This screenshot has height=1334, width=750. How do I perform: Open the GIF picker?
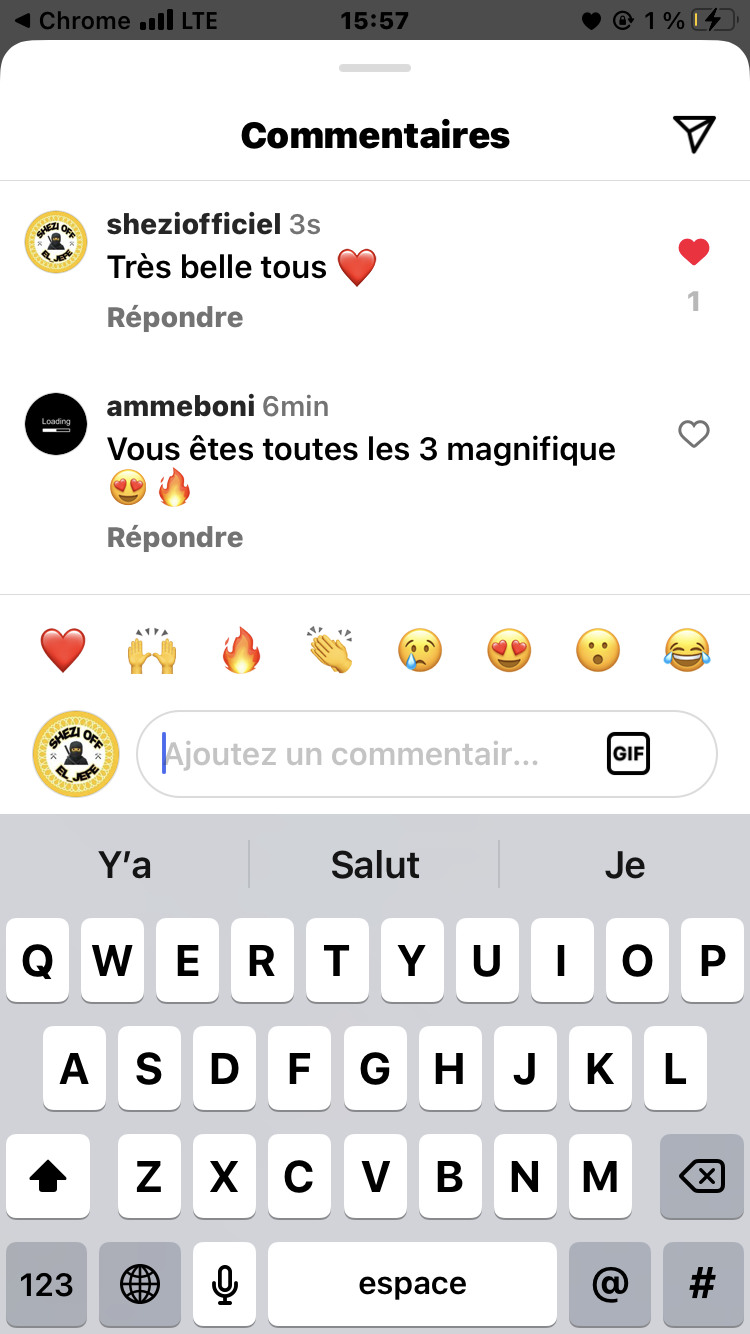628,754
